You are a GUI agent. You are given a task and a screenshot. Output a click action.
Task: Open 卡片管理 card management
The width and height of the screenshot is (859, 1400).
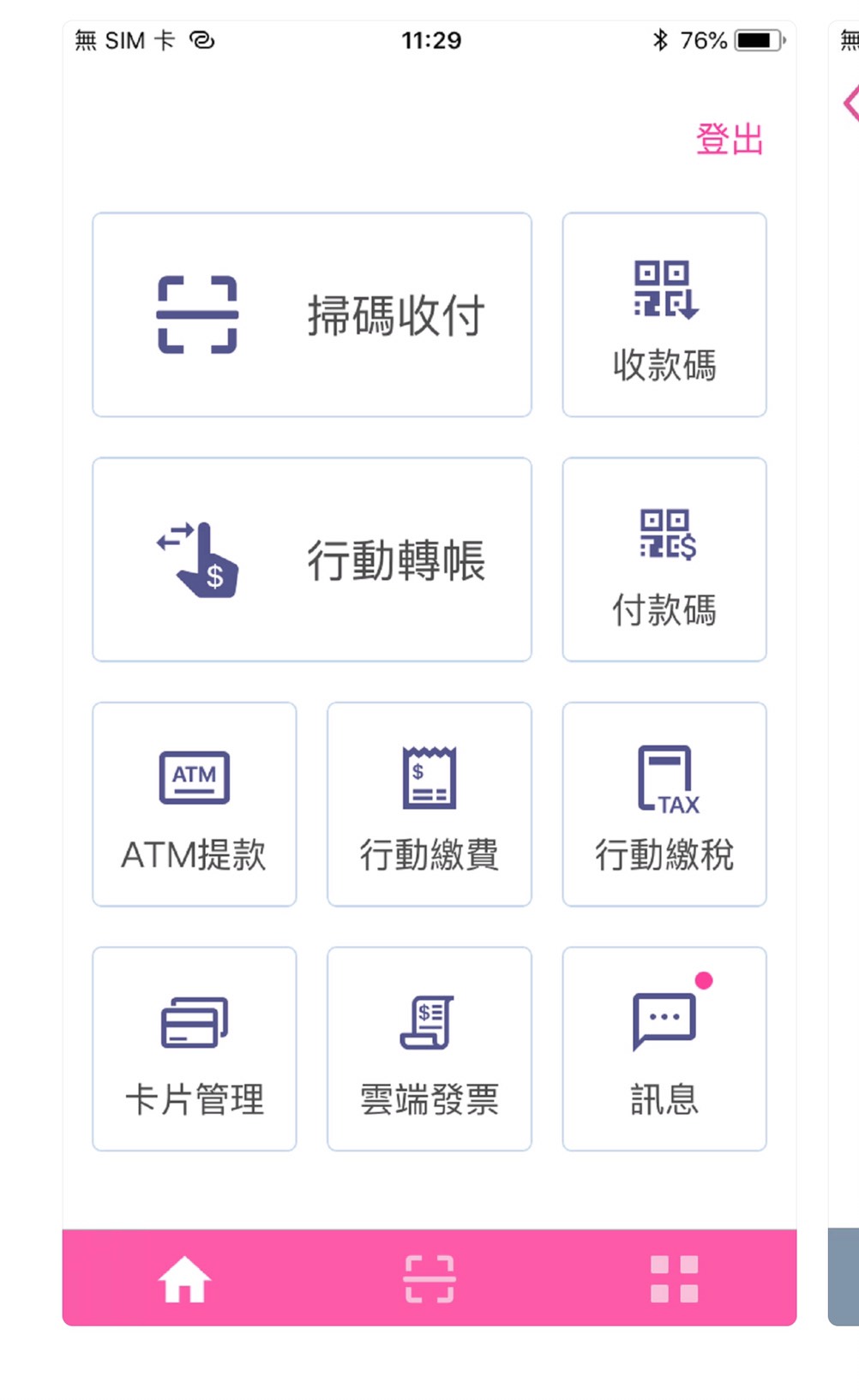point(195,1048)
